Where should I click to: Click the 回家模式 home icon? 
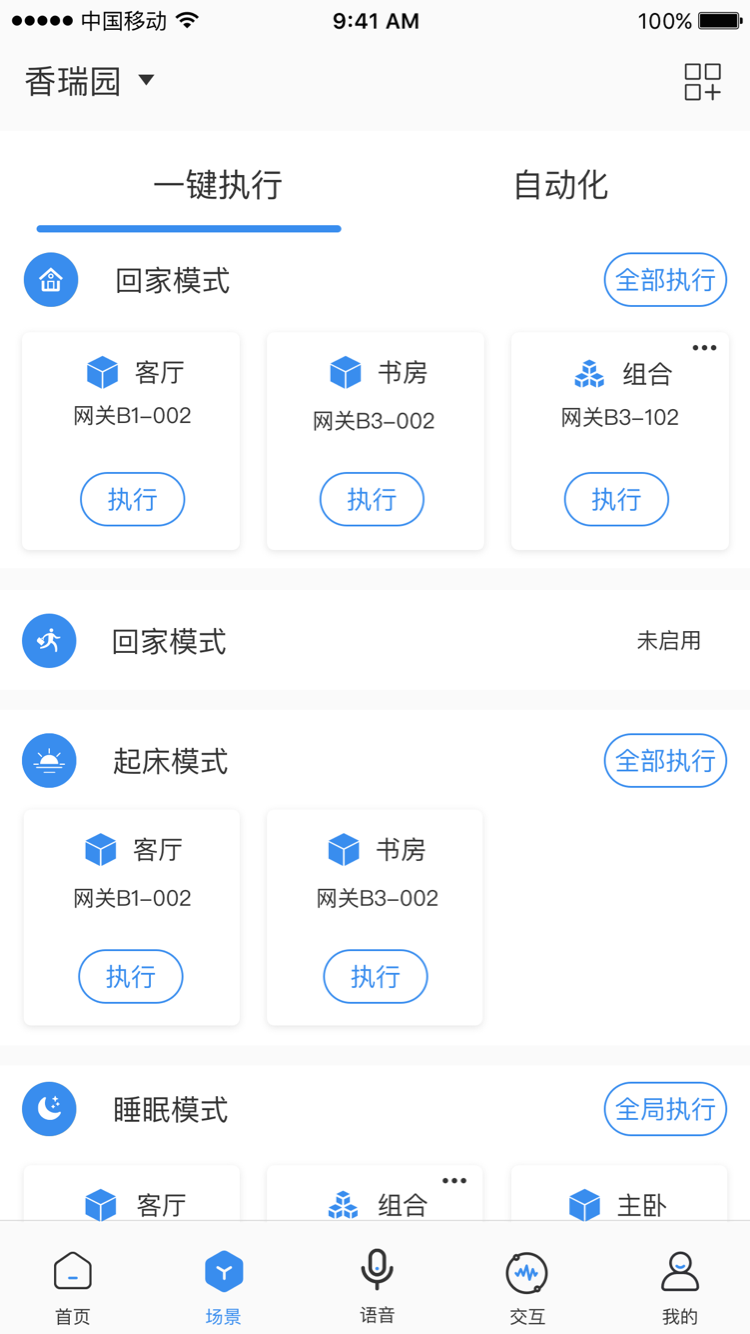(50, 280)
